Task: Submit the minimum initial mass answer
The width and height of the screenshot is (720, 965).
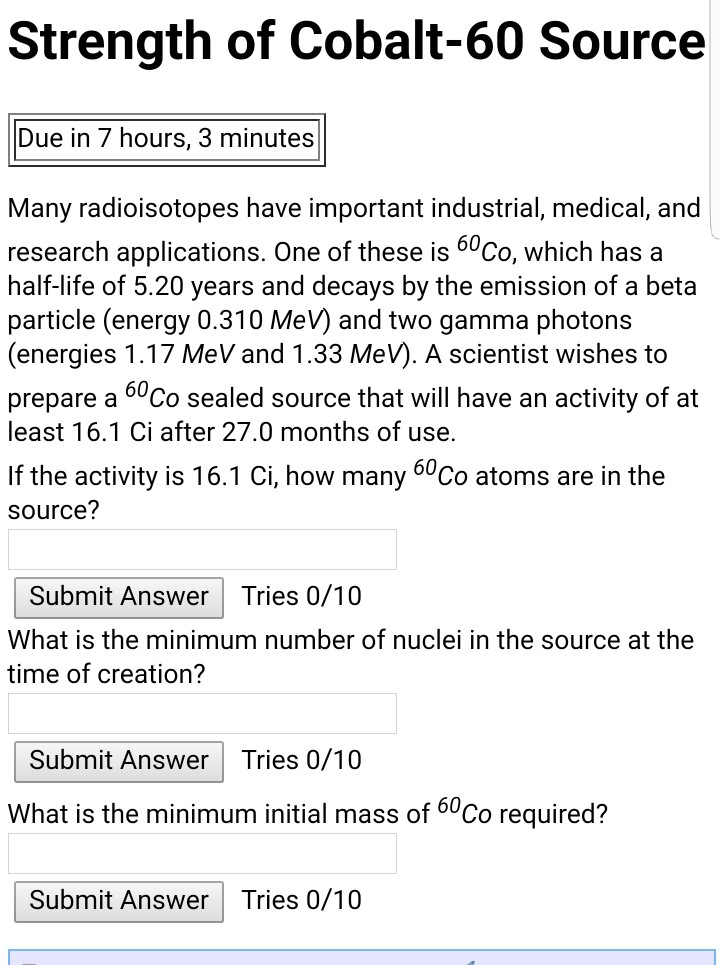Action: click(118, 901)
